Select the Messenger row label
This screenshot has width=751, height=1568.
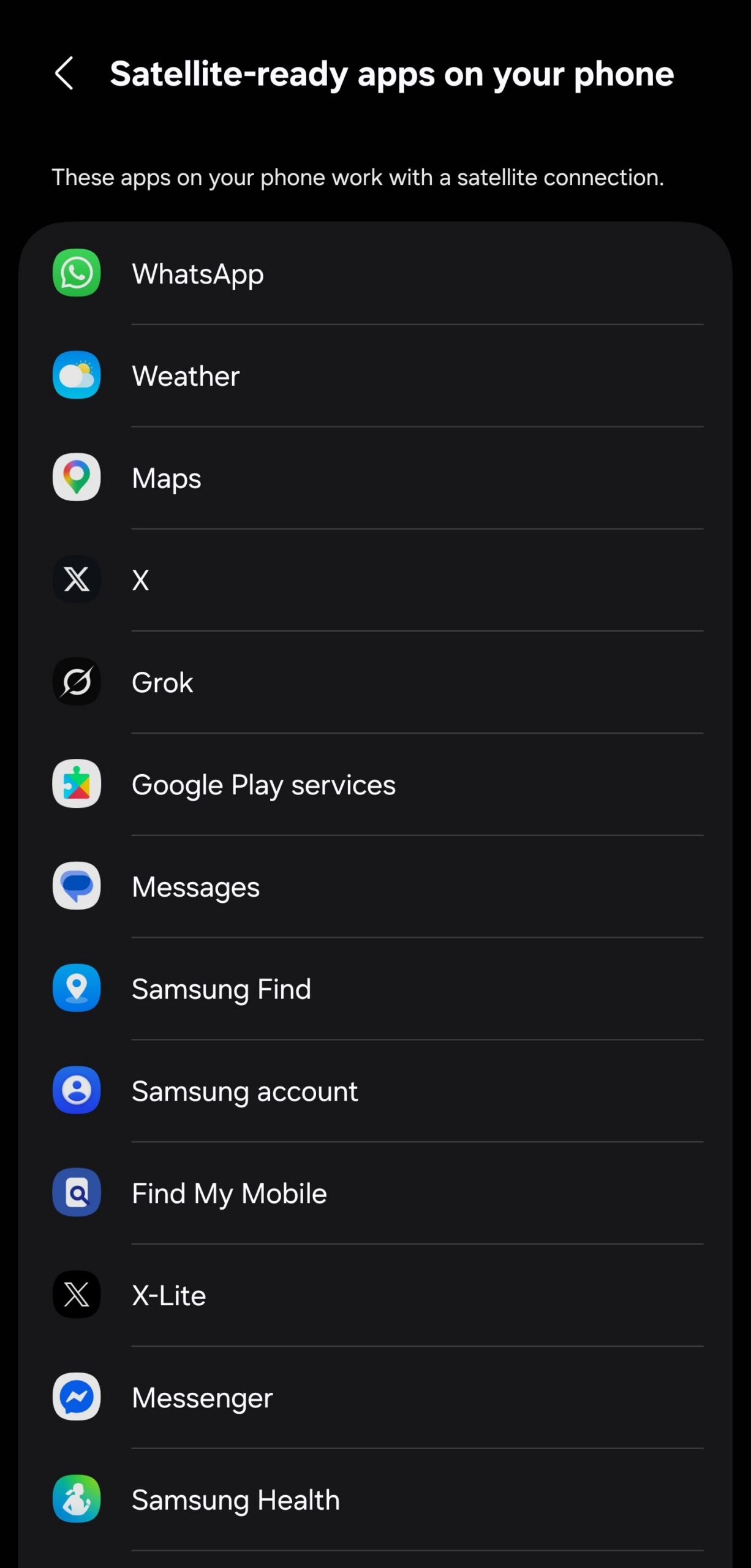tap(202, 1398)
